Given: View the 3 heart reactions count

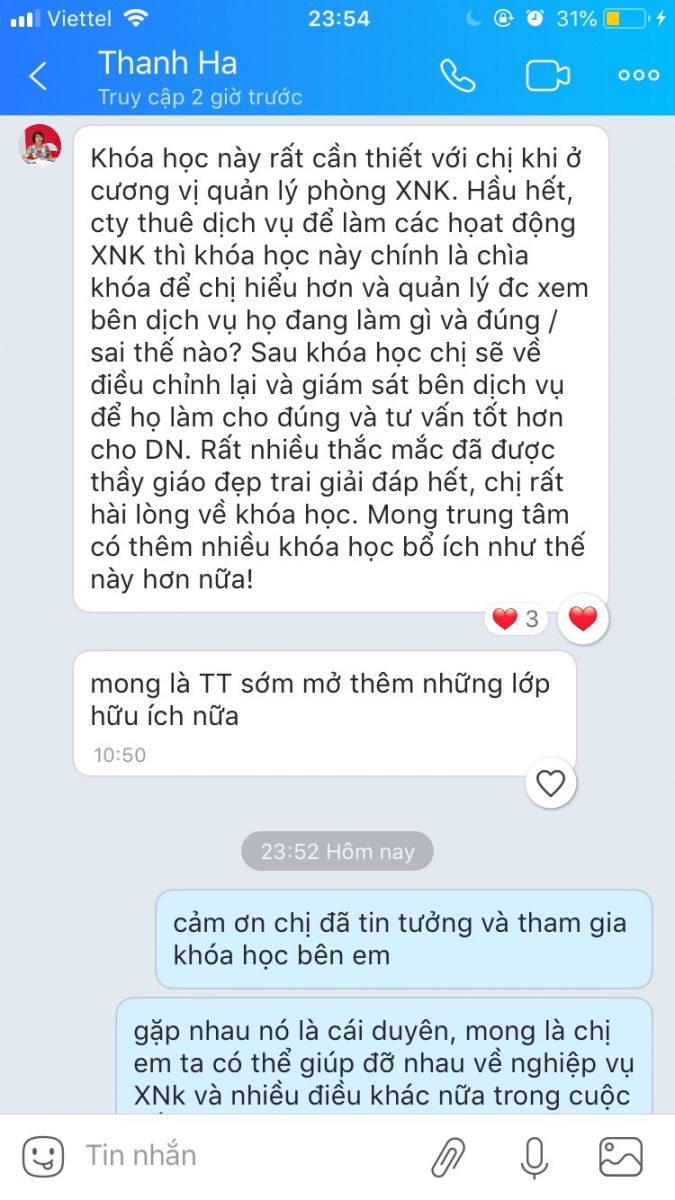Looking at the screenshot, I should pos(517,619).
